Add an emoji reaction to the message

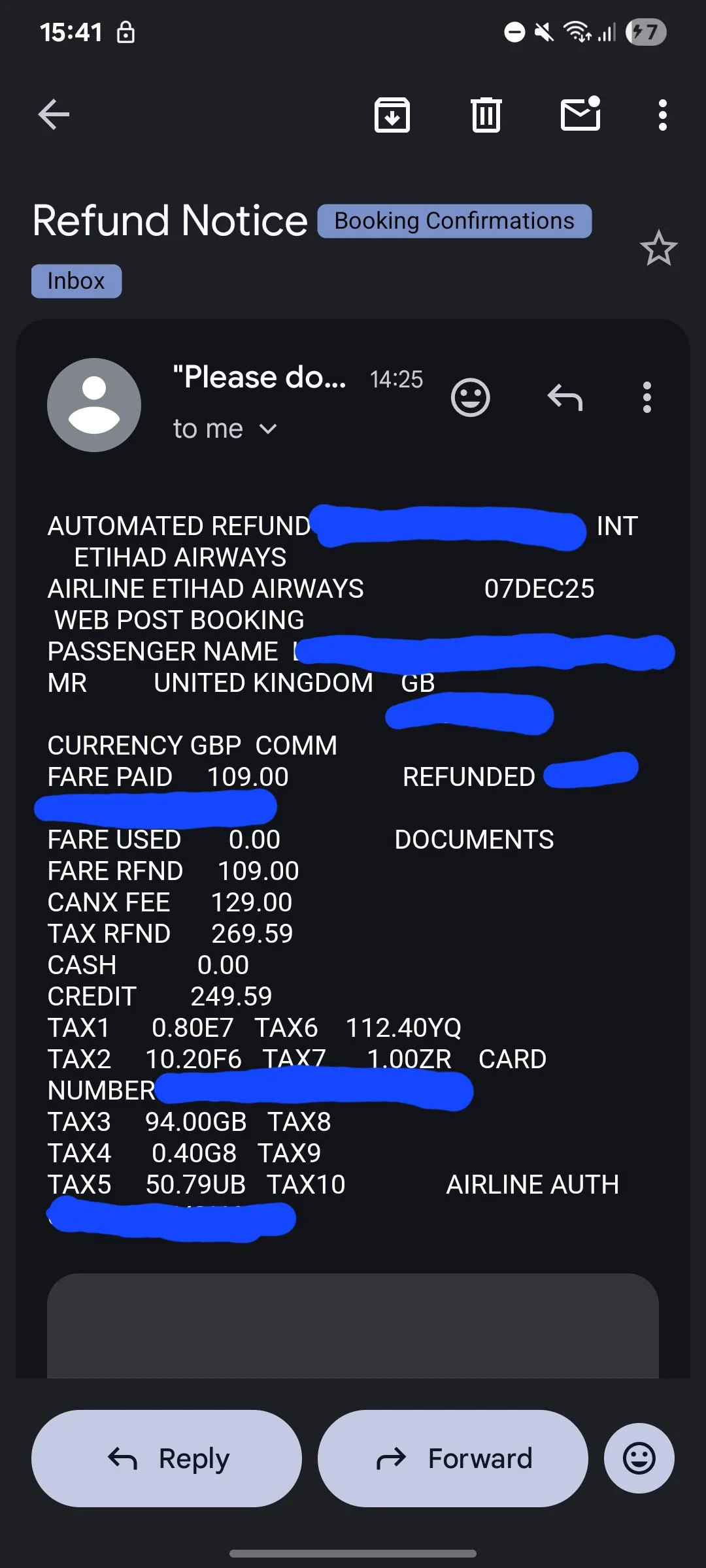(x=471, y=397)
